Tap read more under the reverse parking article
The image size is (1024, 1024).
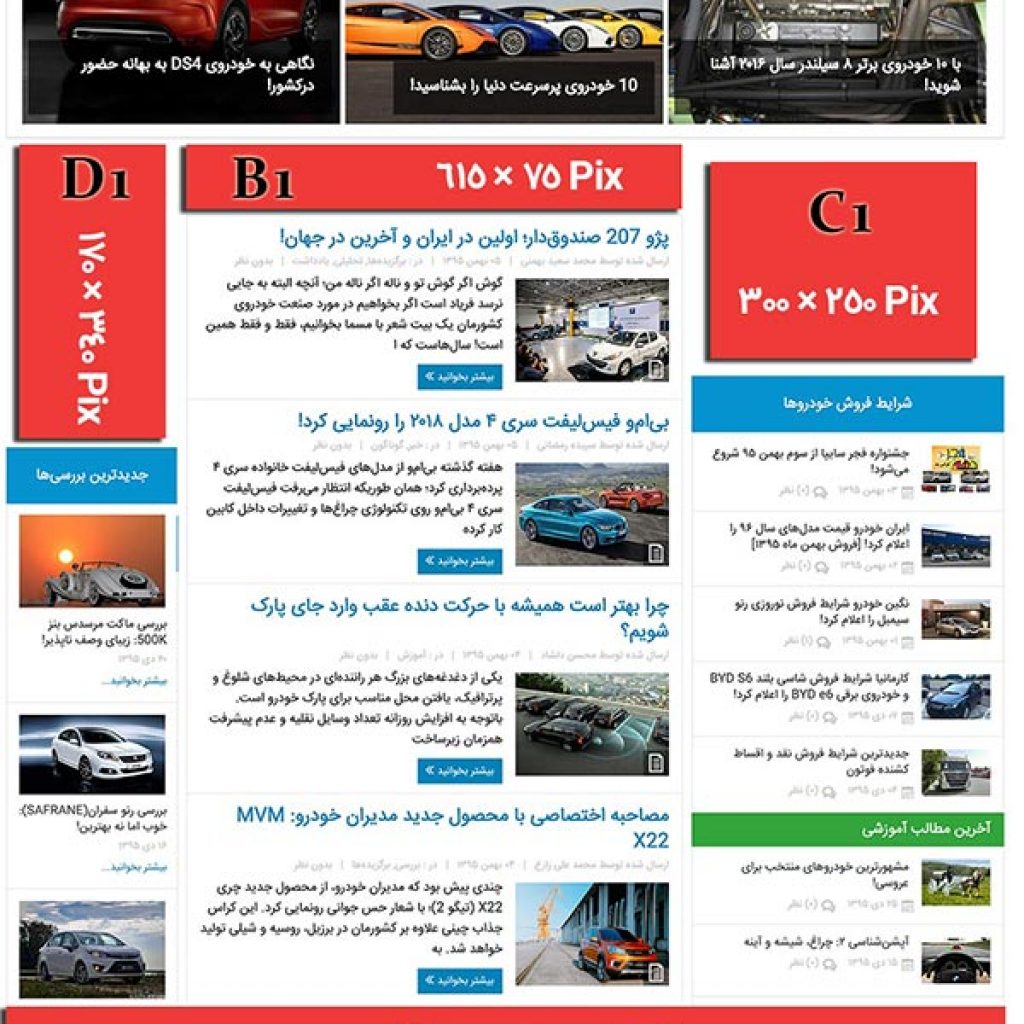click(x=460, y=771)
